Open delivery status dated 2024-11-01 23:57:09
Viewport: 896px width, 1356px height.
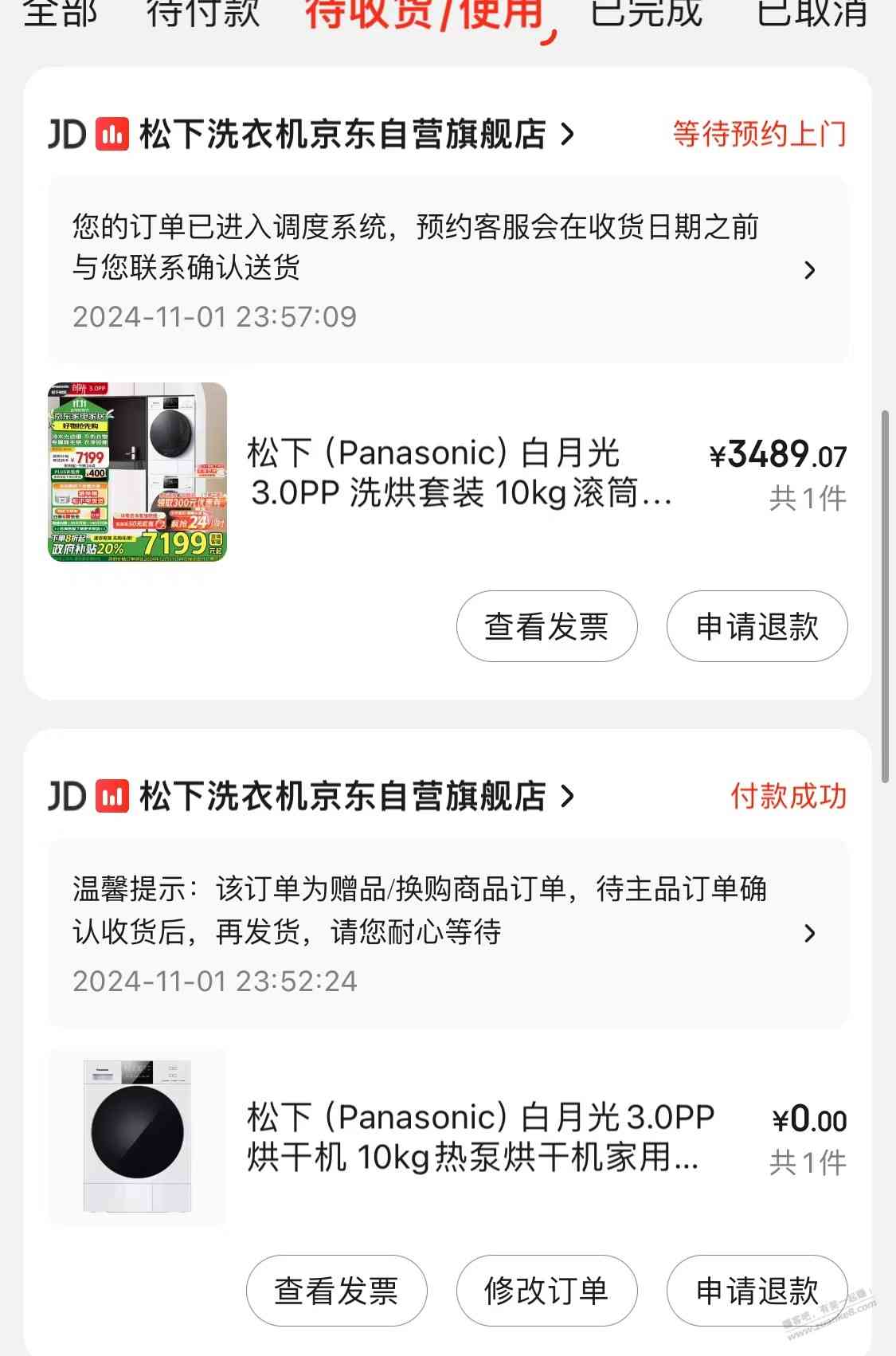pyautogui.click(x=448, y=270)
